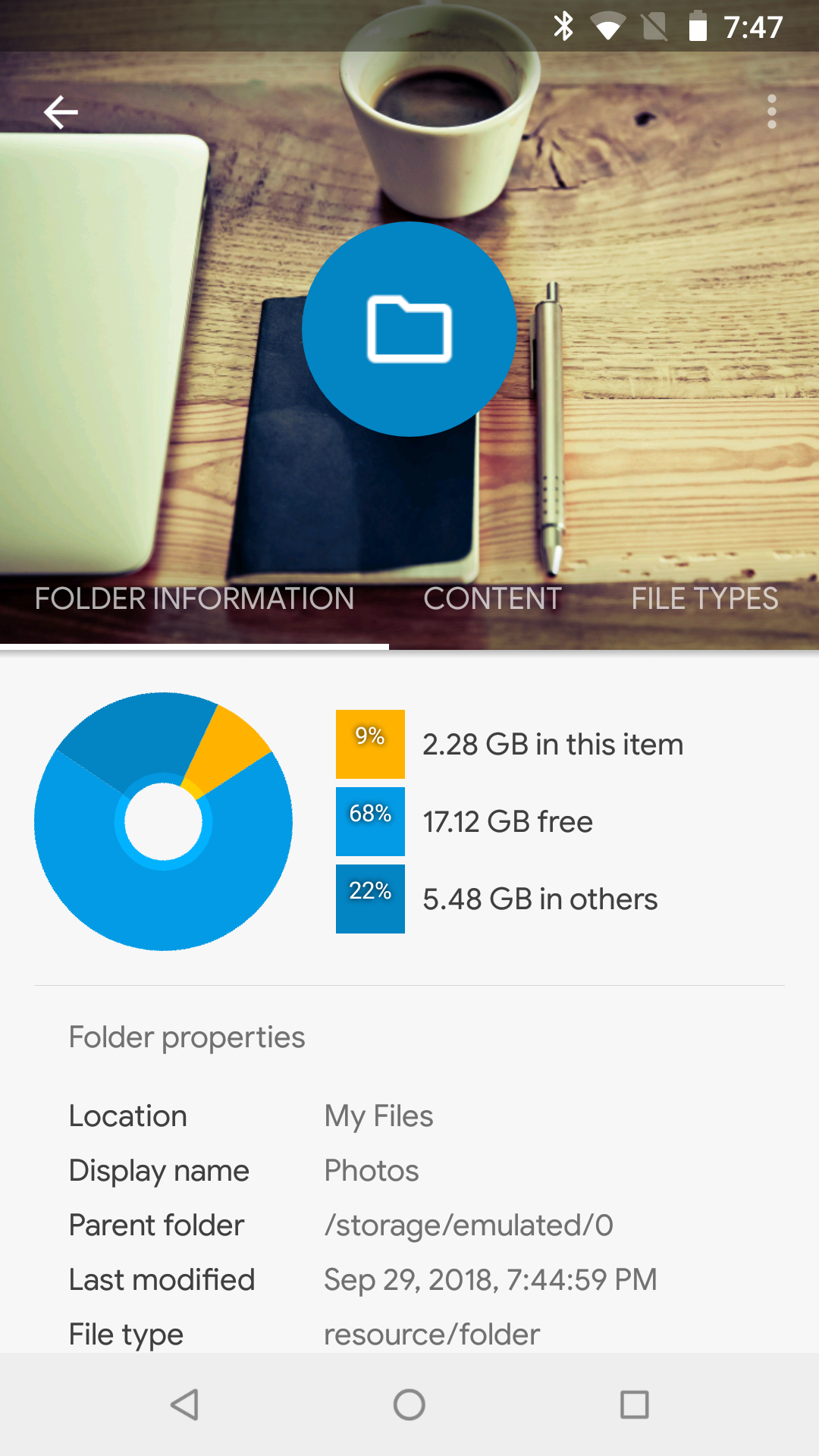Click the display name 'Photos'
The width and height of the screenshot is (819, 1456).
click(371, 1170)
